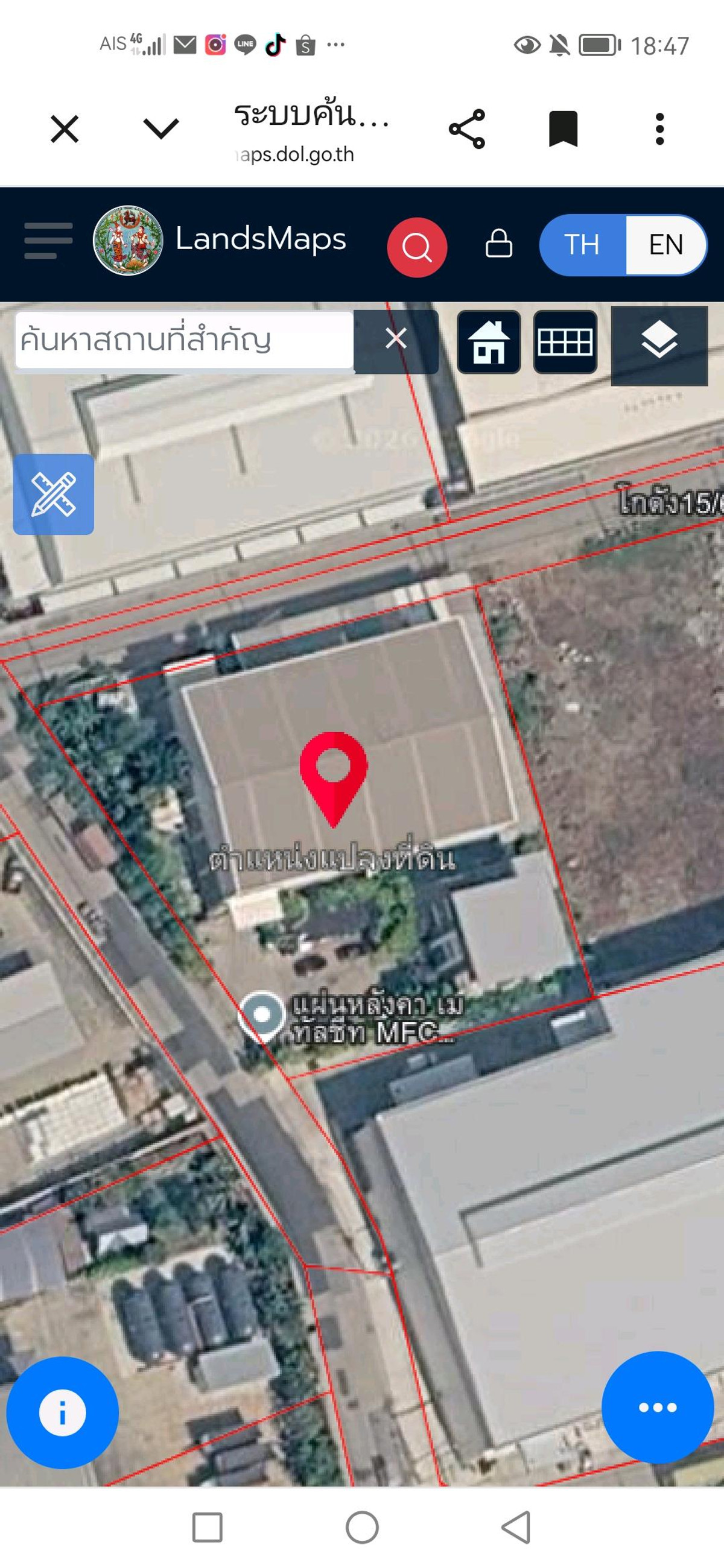724x1568 pixels.
Task: Open the browser overflow menu
Action: click(x=659, y=129)
